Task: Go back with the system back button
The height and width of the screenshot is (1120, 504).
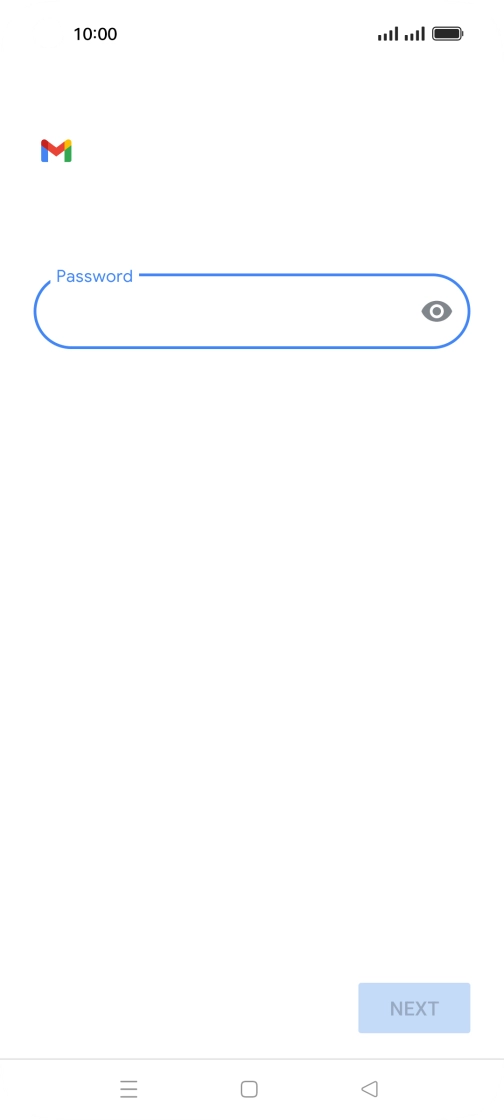Action: [x=369, y=1089]
